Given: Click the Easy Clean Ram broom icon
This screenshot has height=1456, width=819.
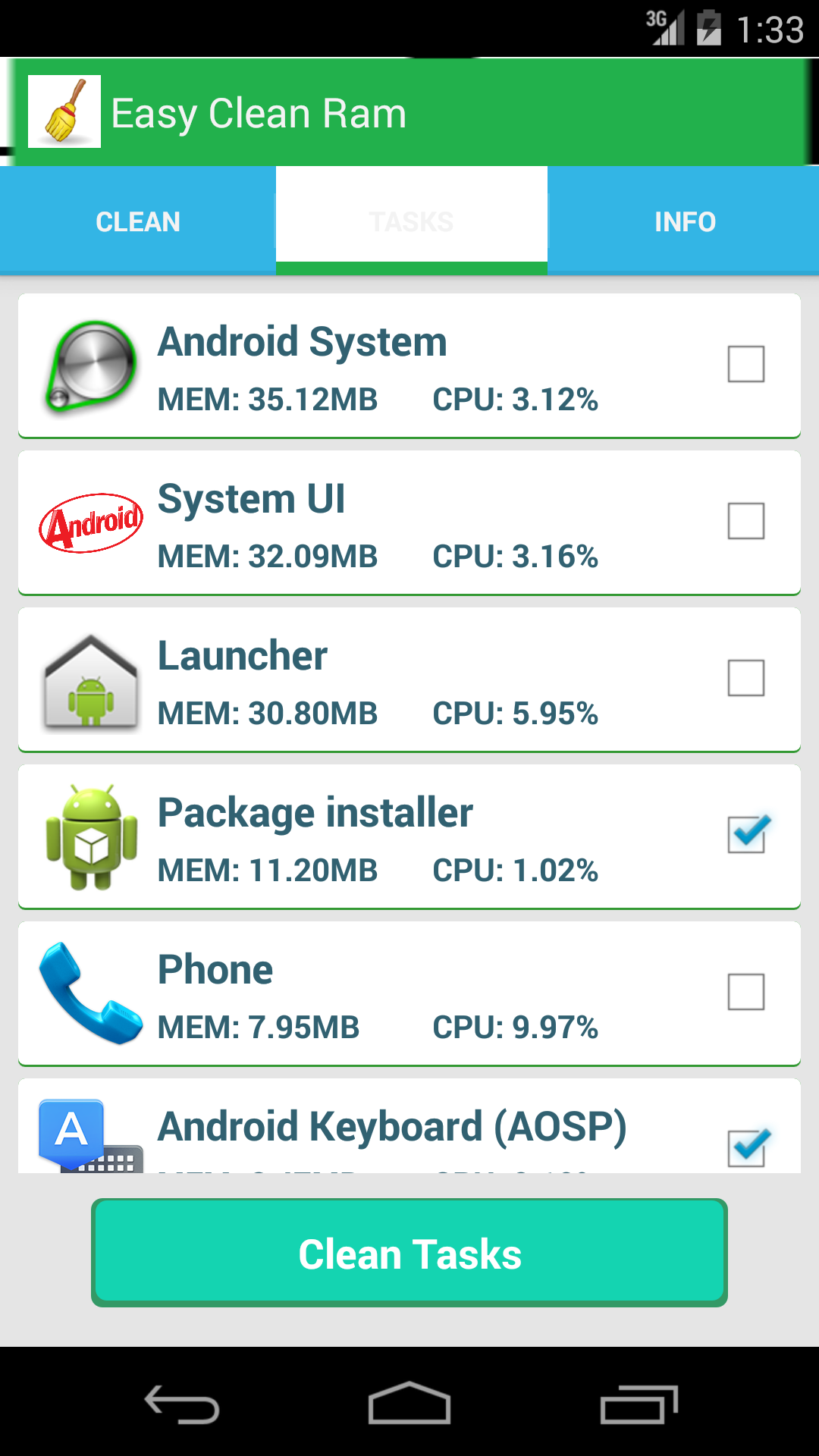Looking at the screenshot, I should [64, 112].
